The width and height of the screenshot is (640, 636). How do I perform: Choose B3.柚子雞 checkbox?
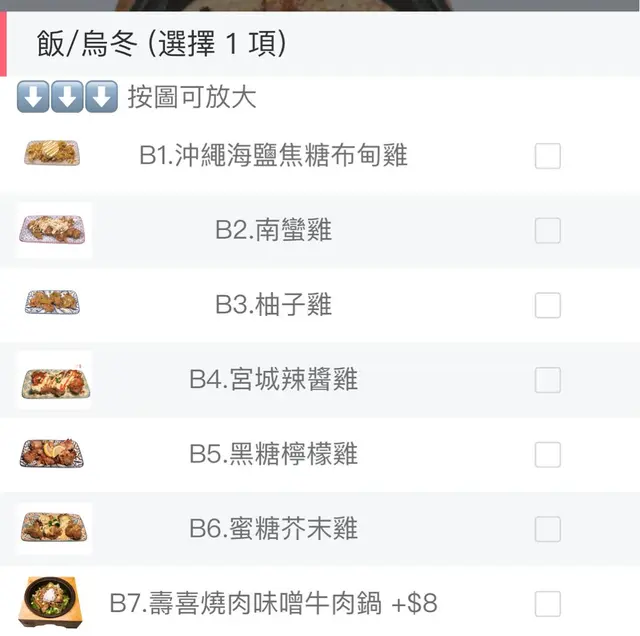[x=547, y=305]
